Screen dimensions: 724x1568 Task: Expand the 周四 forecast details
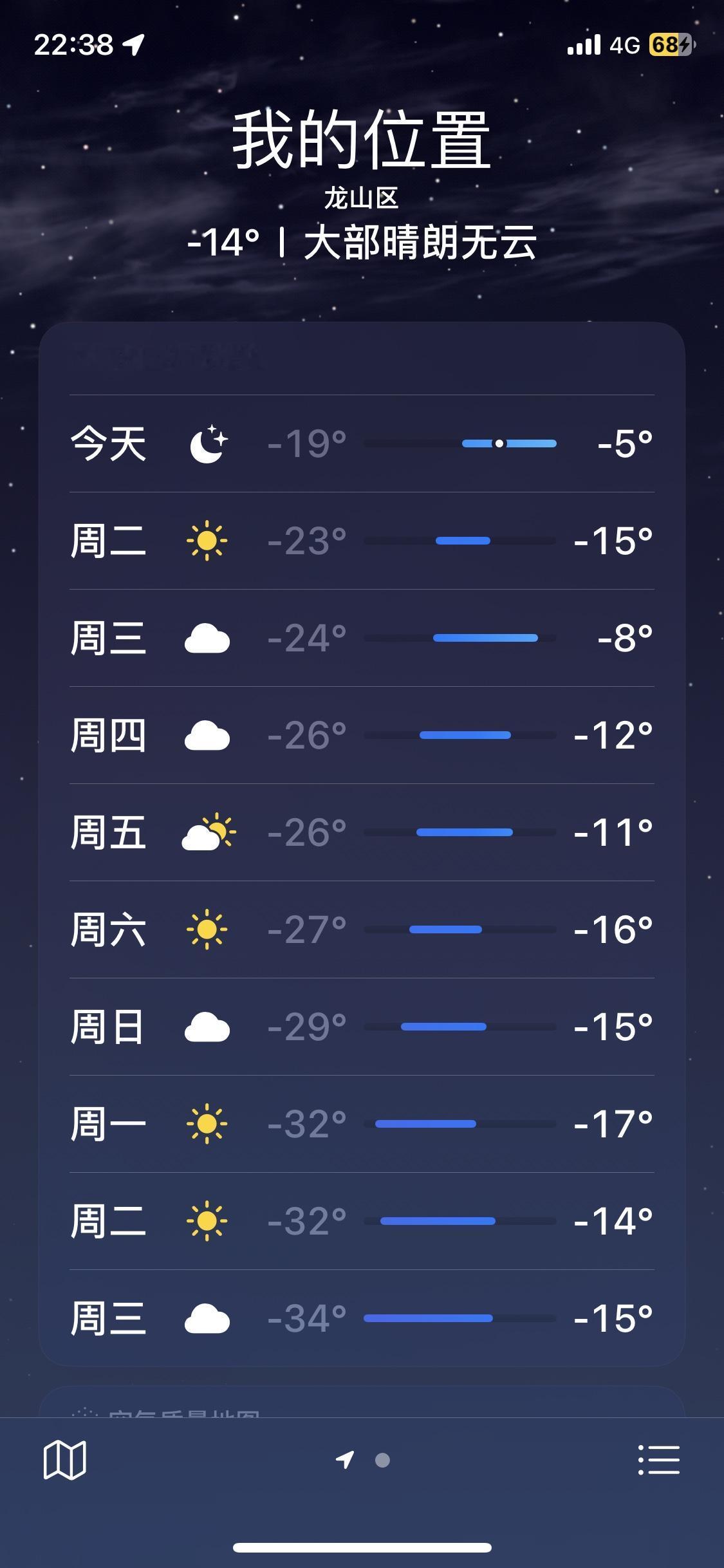click(x=362, y=735)
